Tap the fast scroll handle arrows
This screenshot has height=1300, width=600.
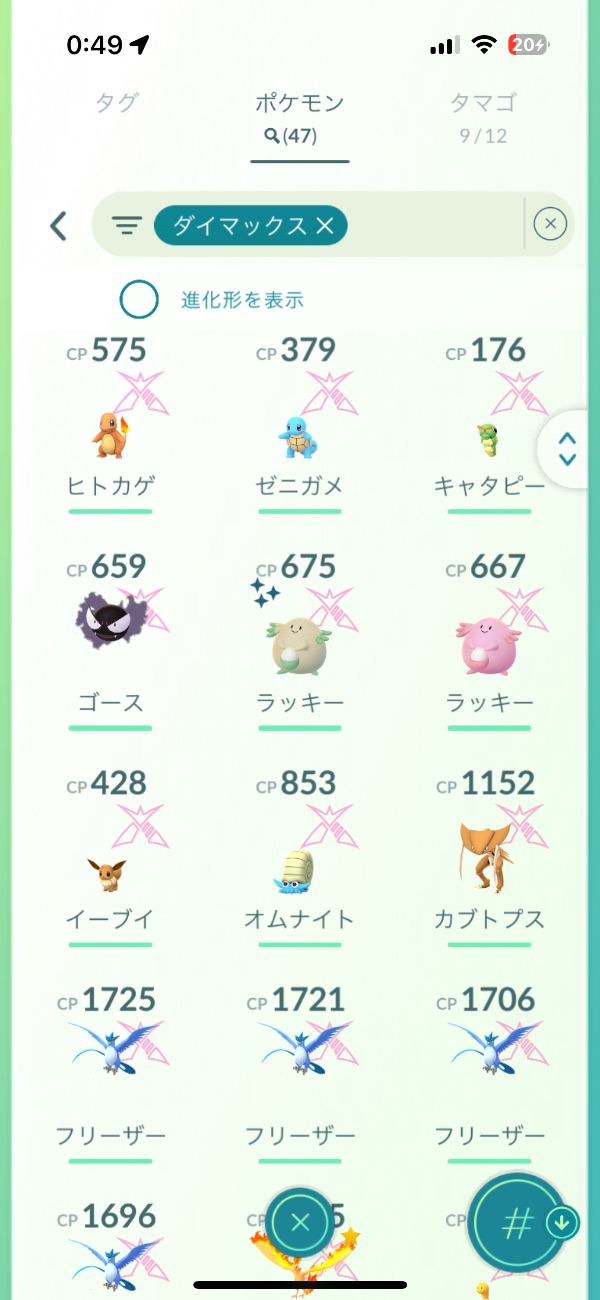pyautogui.click(x=567, y=449)
